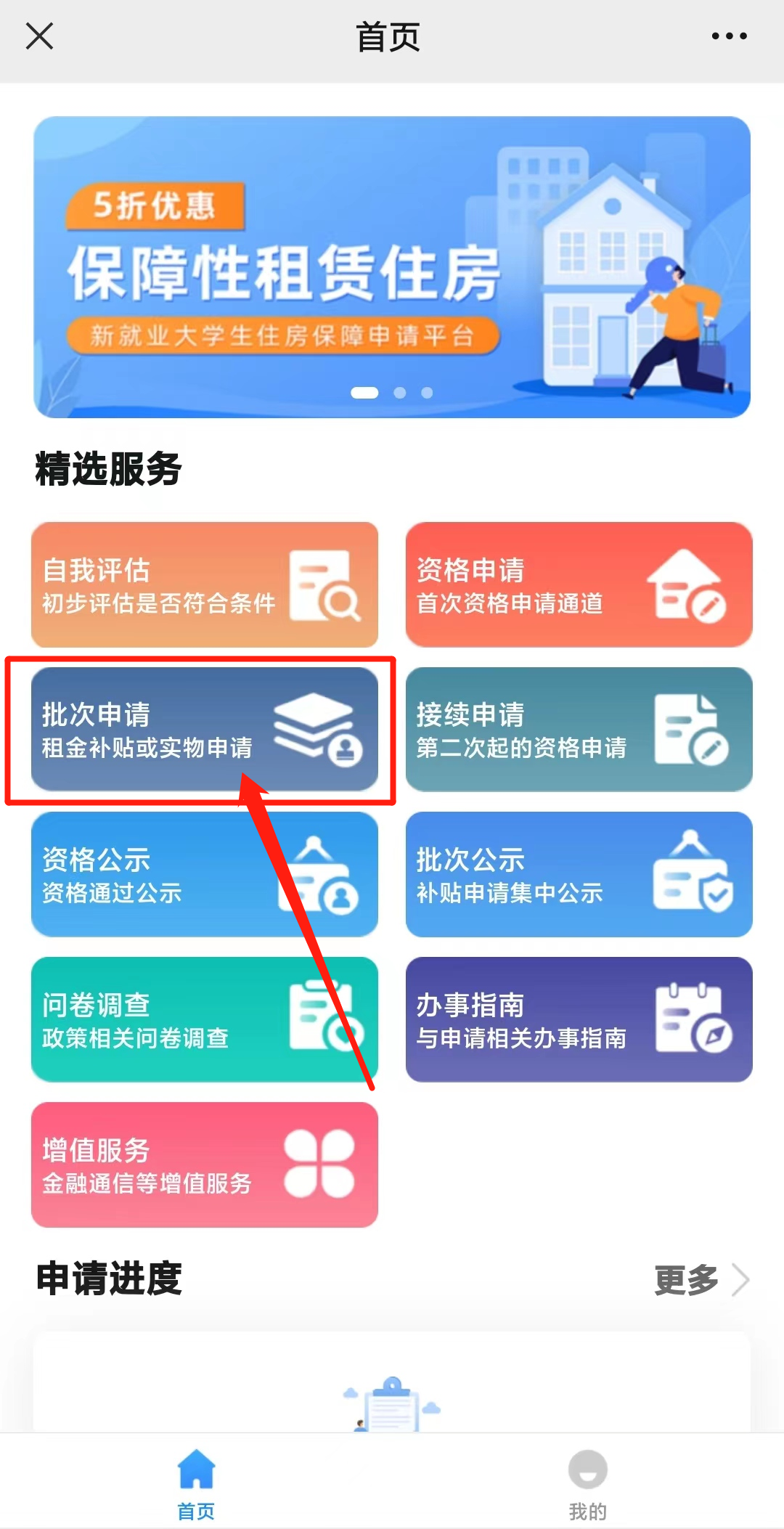Select the 批次申请 rent subsidy card

(x=205, y=730)
